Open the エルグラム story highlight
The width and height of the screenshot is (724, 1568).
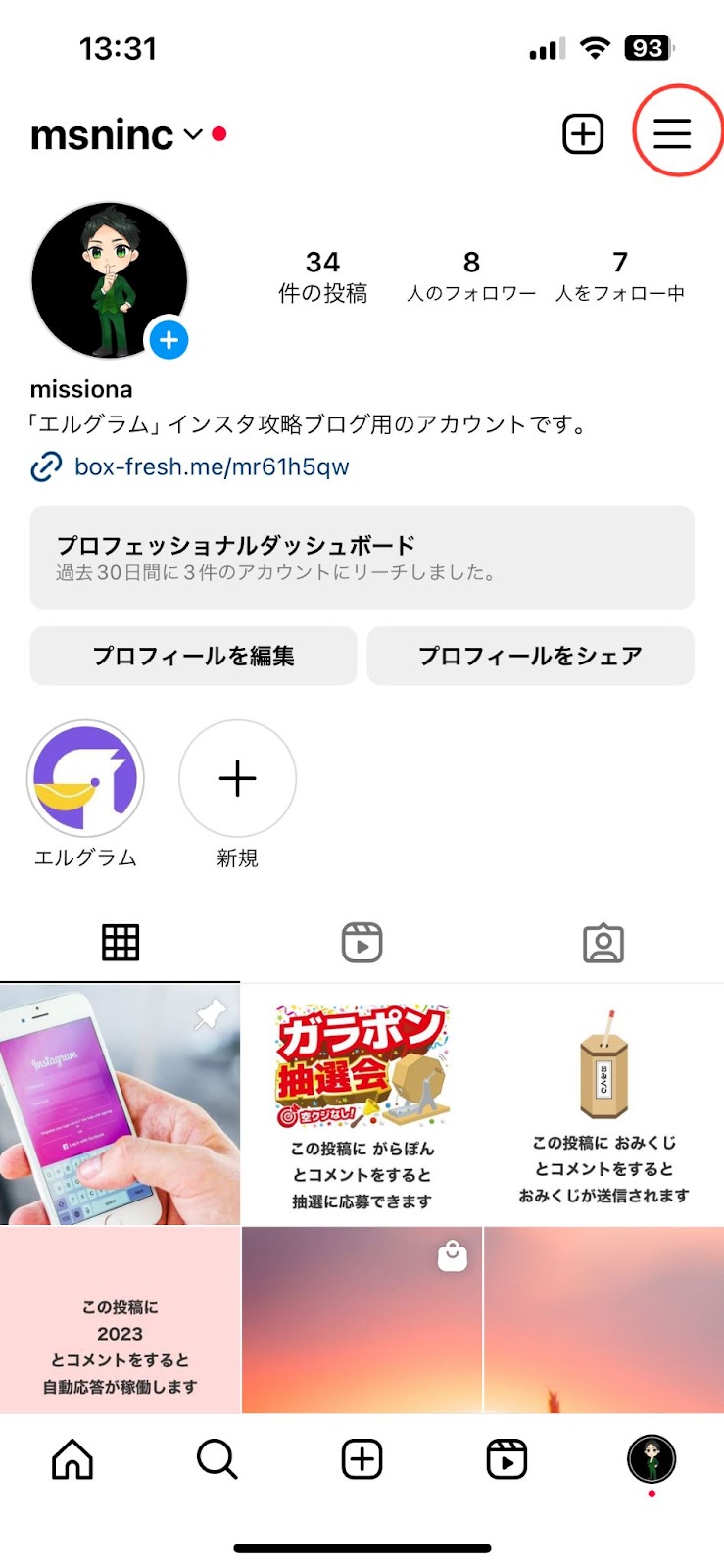click(x=86, y=779)
